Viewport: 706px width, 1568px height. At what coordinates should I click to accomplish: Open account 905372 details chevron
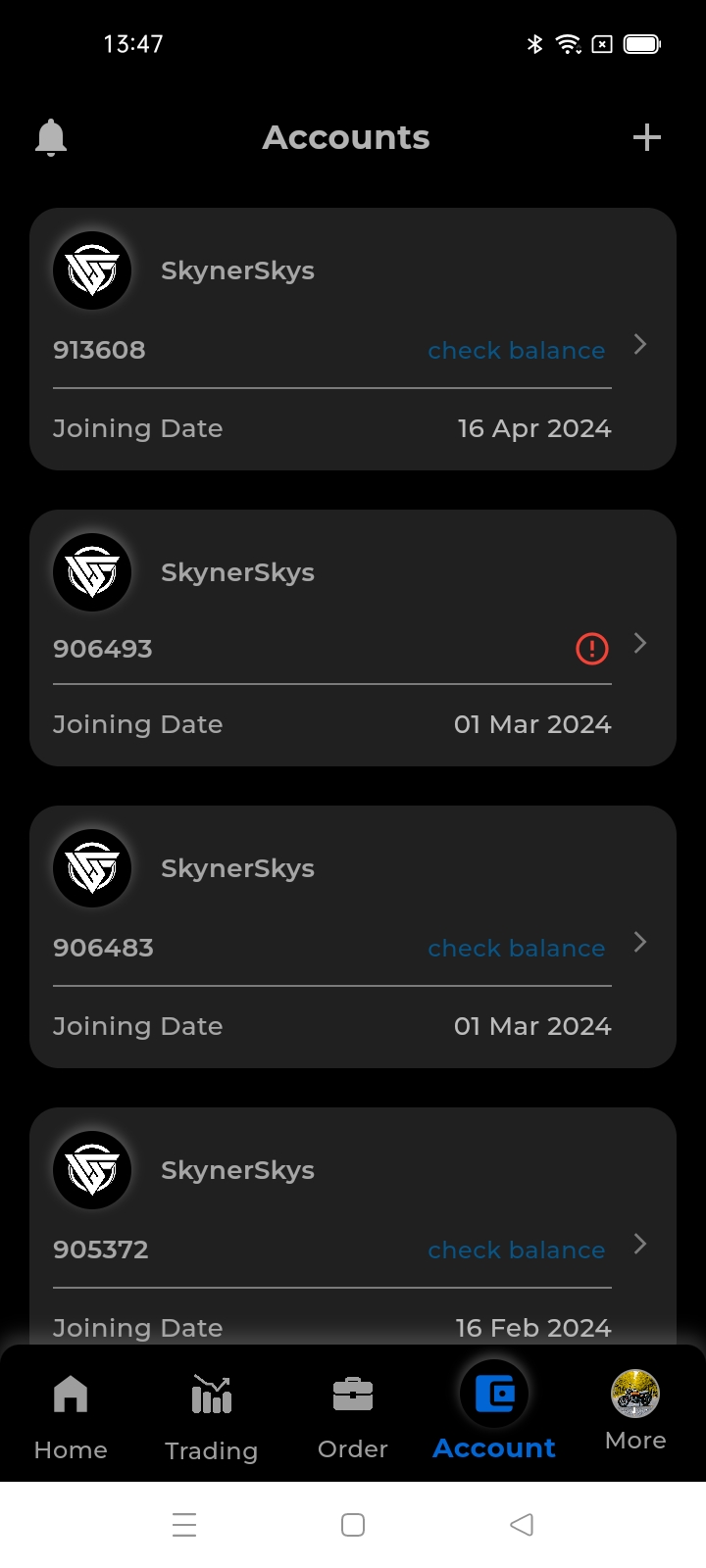click(x=640, y=1244)
